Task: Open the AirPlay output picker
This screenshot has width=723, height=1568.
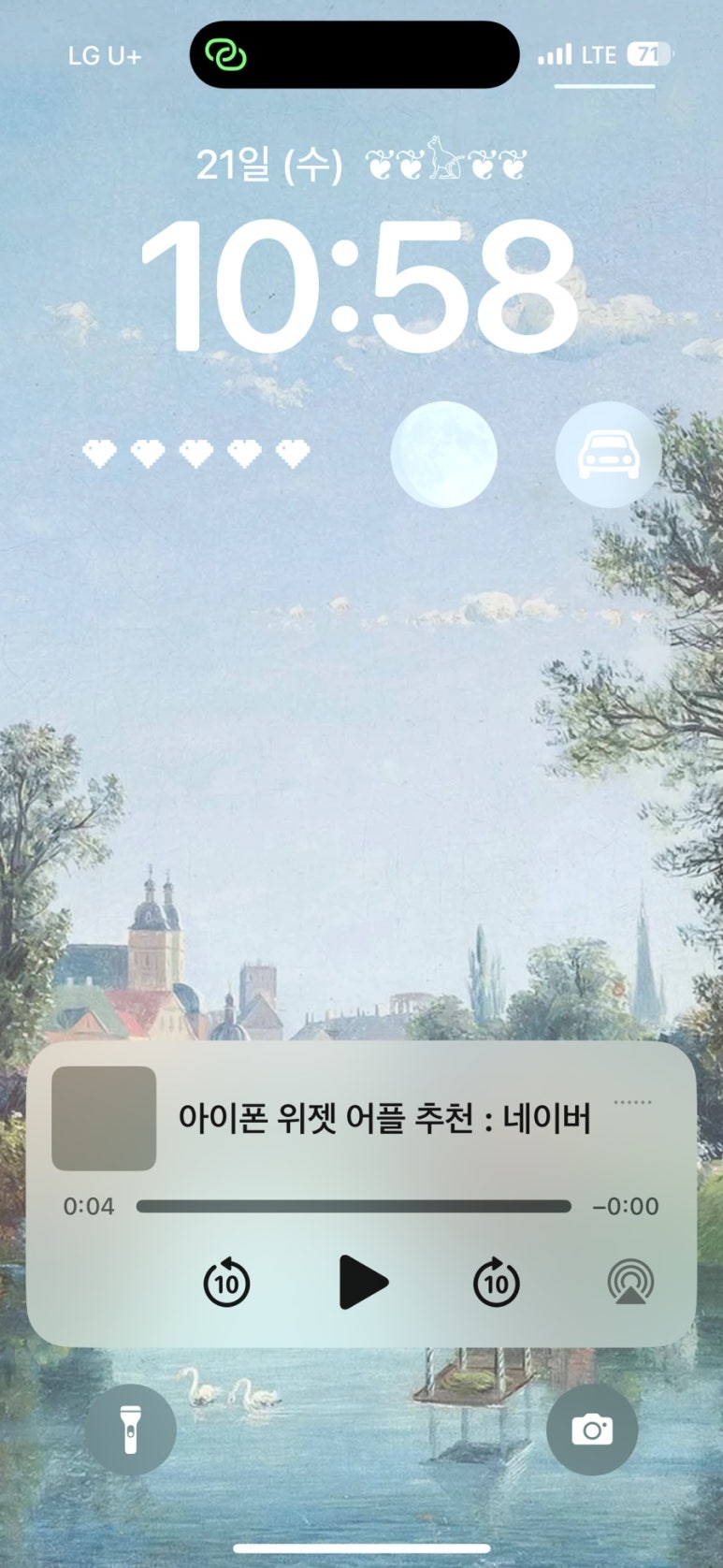Action: tap(631, 1283)
